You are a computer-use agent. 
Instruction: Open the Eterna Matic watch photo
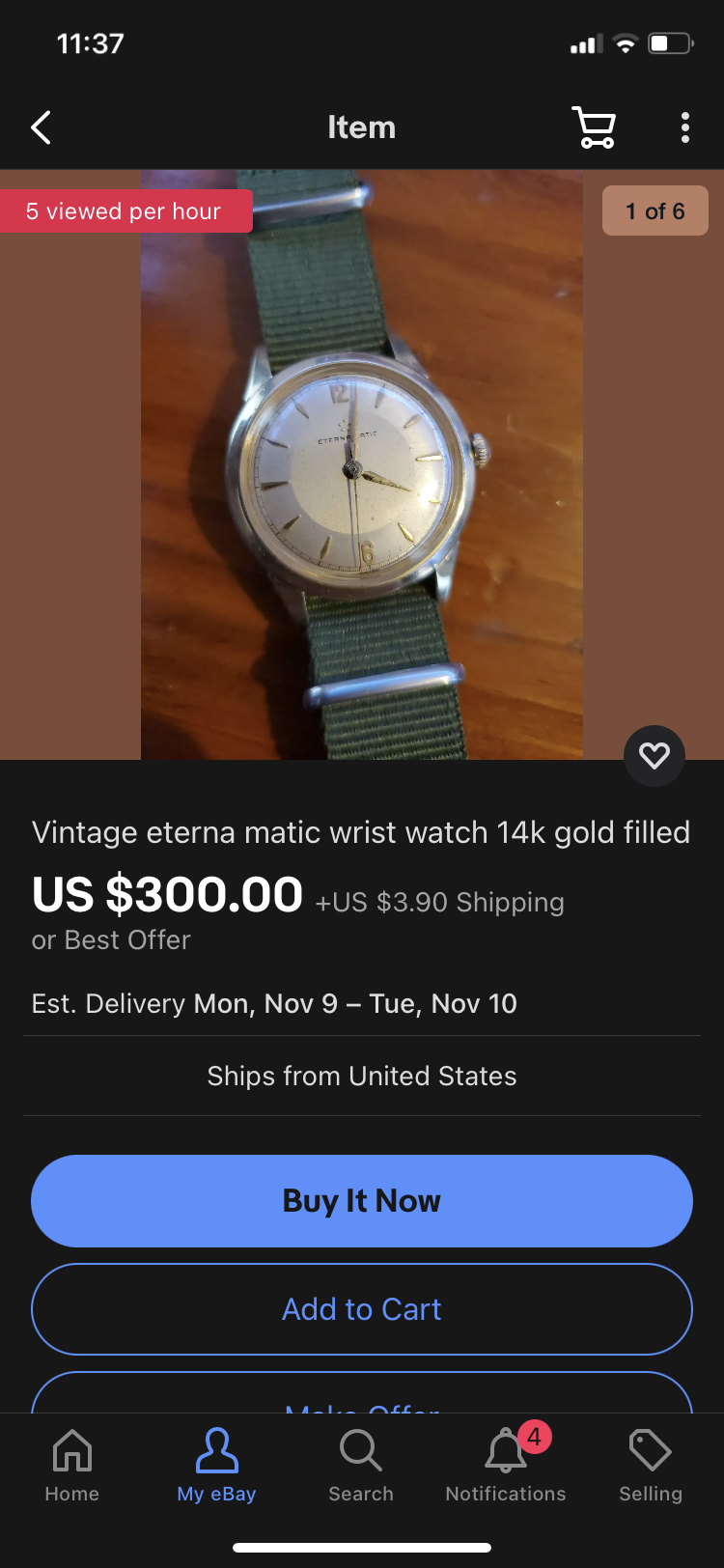point(362,464)
